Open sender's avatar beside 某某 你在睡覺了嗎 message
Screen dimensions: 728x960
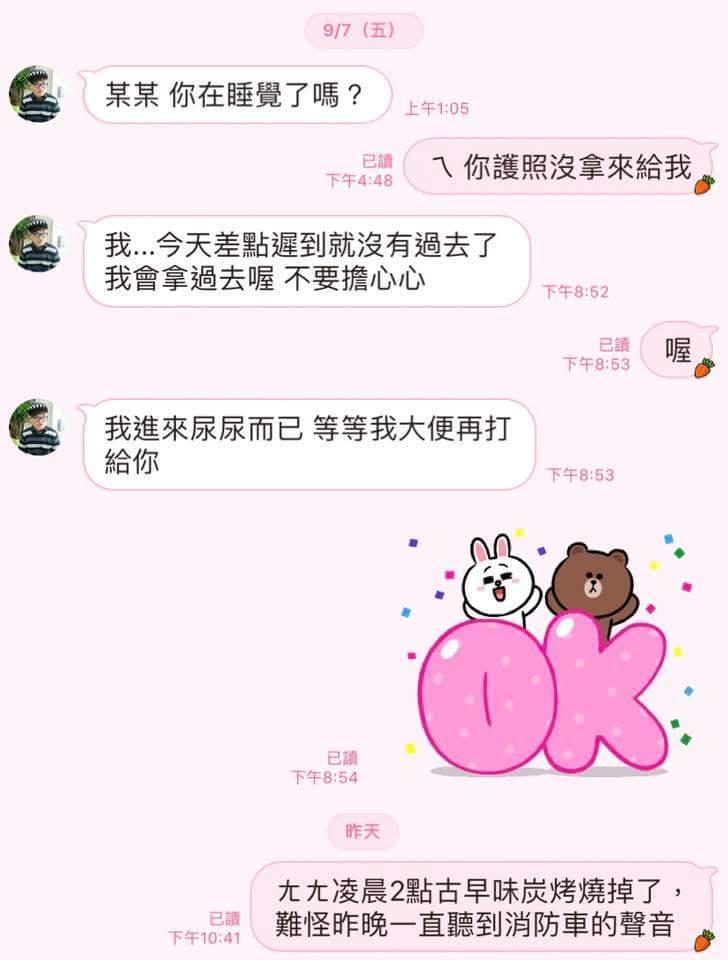[x=35, y=94]
